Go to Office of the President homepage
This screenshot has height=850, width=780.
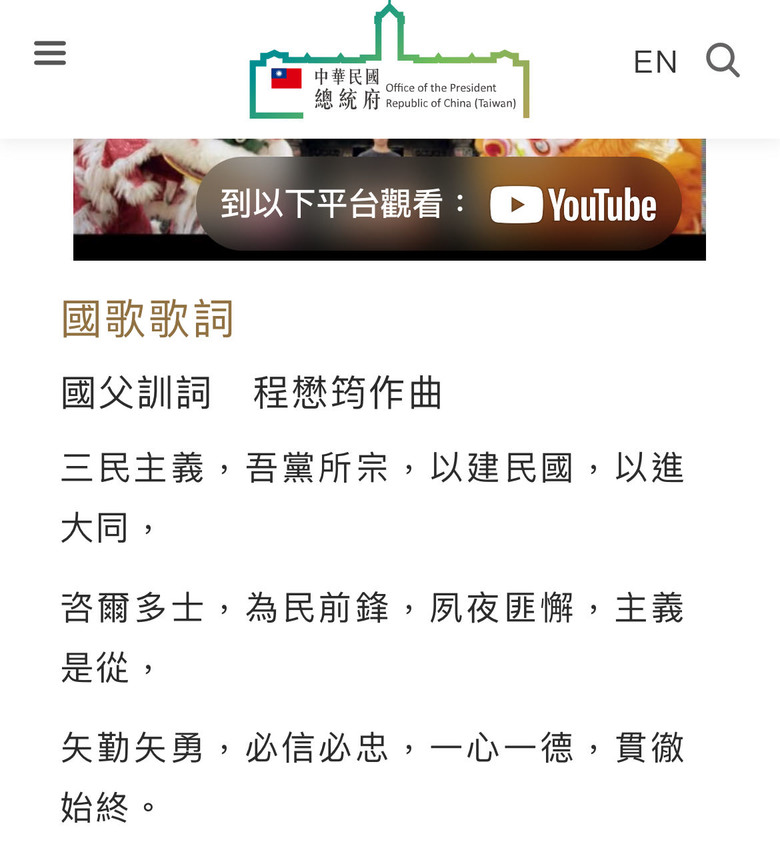(390, 70)
